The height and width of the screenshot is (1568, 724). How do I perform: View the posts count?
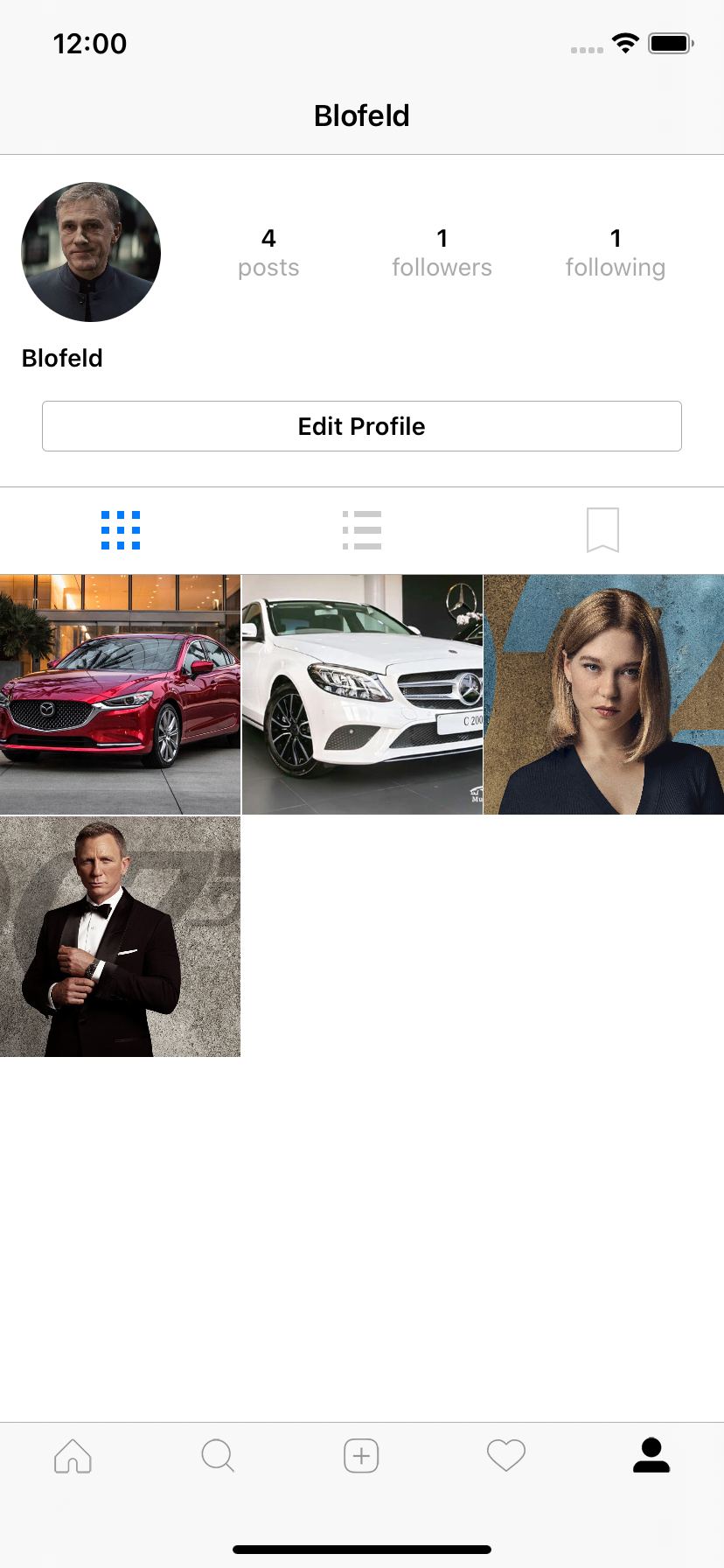tap(268, 252)
